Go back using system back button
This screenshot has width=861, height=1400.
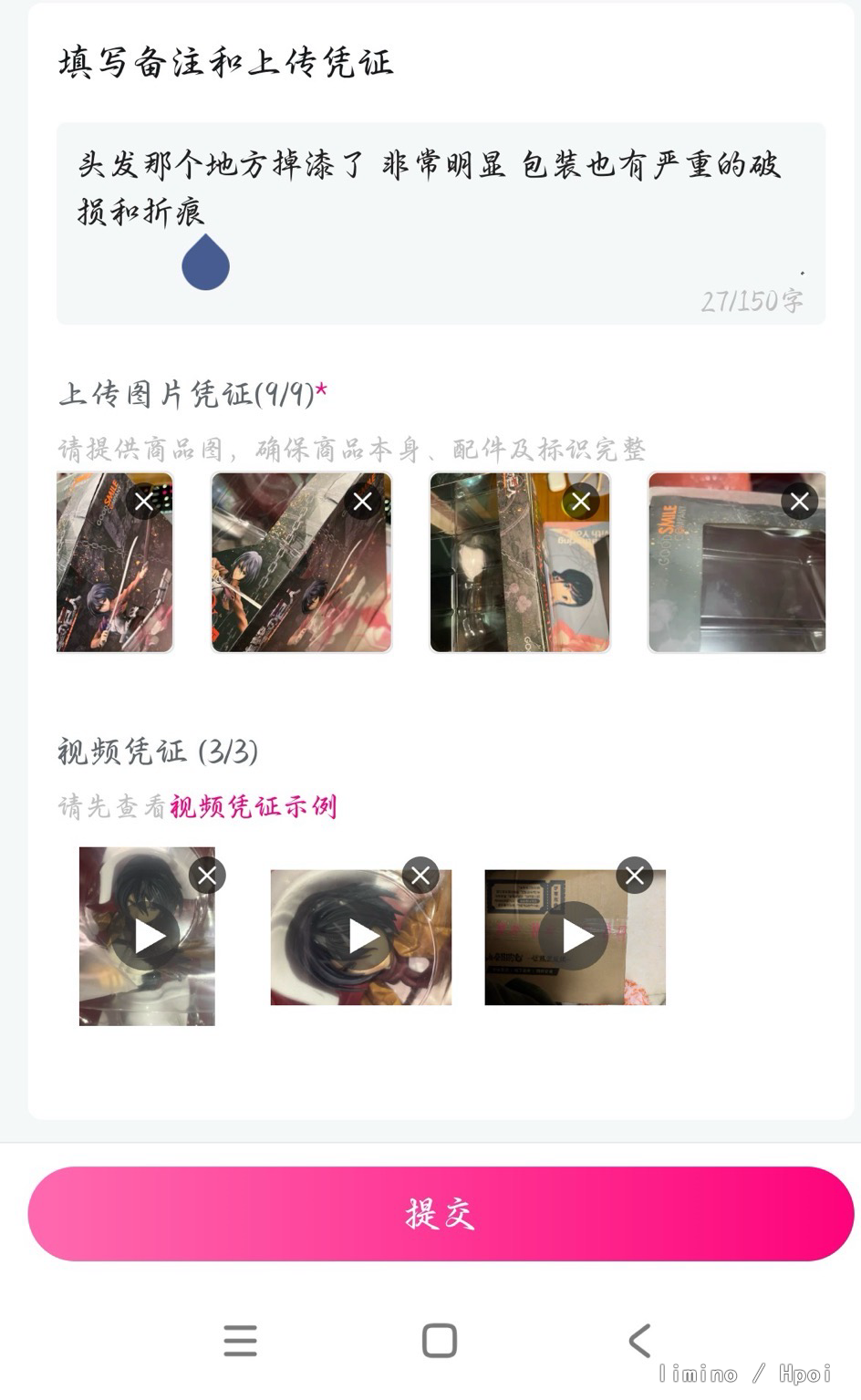pos(640,1341)
